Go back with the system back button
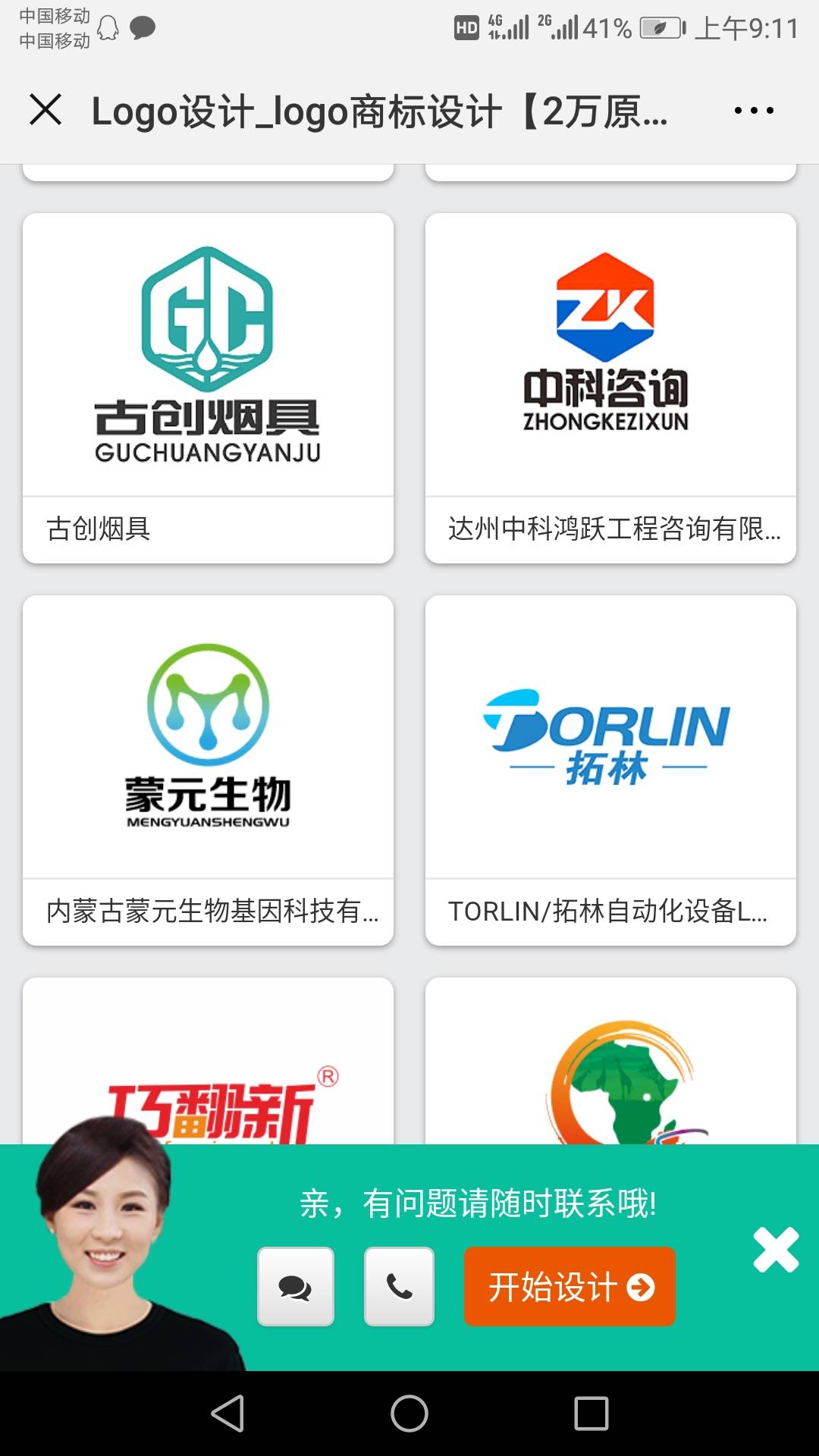 point(227,1414)
